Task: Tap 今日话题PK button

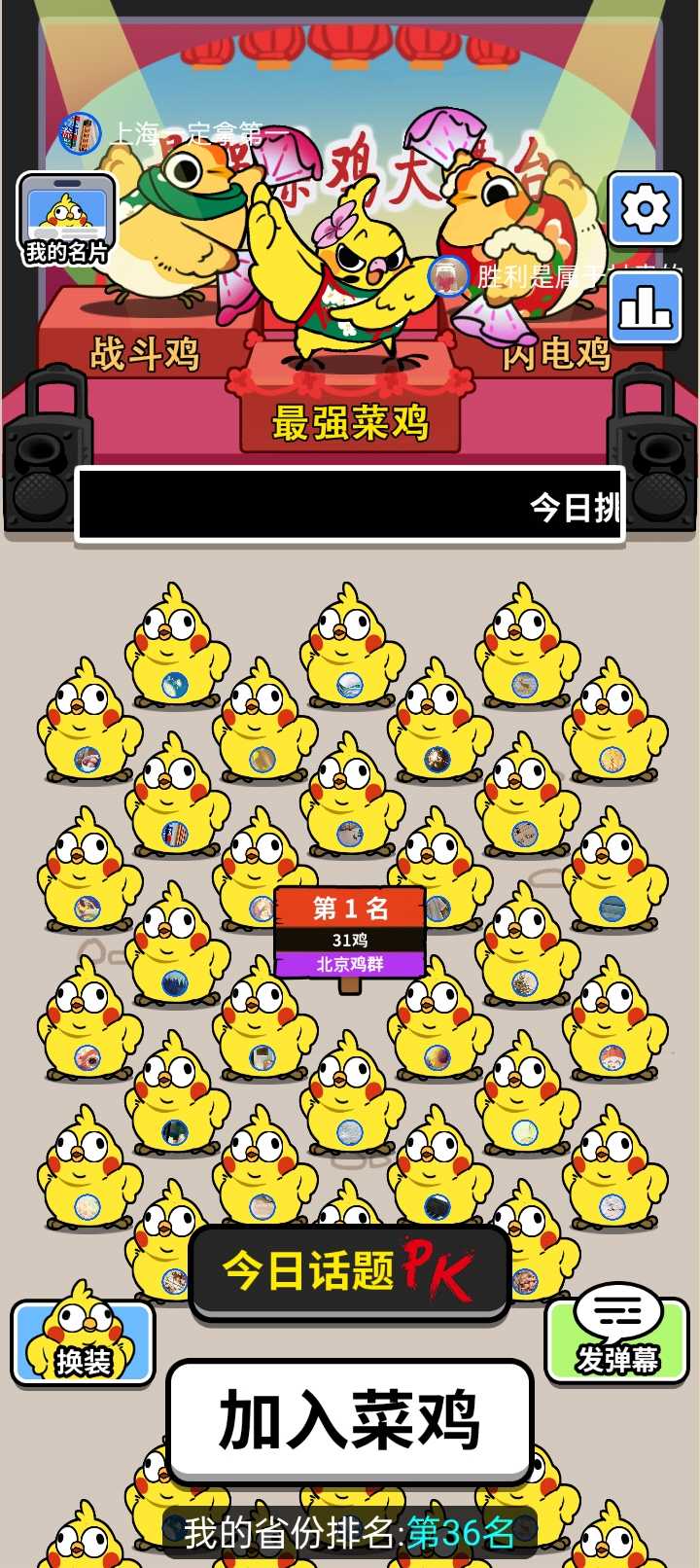Action: (x=350, y=1270)
